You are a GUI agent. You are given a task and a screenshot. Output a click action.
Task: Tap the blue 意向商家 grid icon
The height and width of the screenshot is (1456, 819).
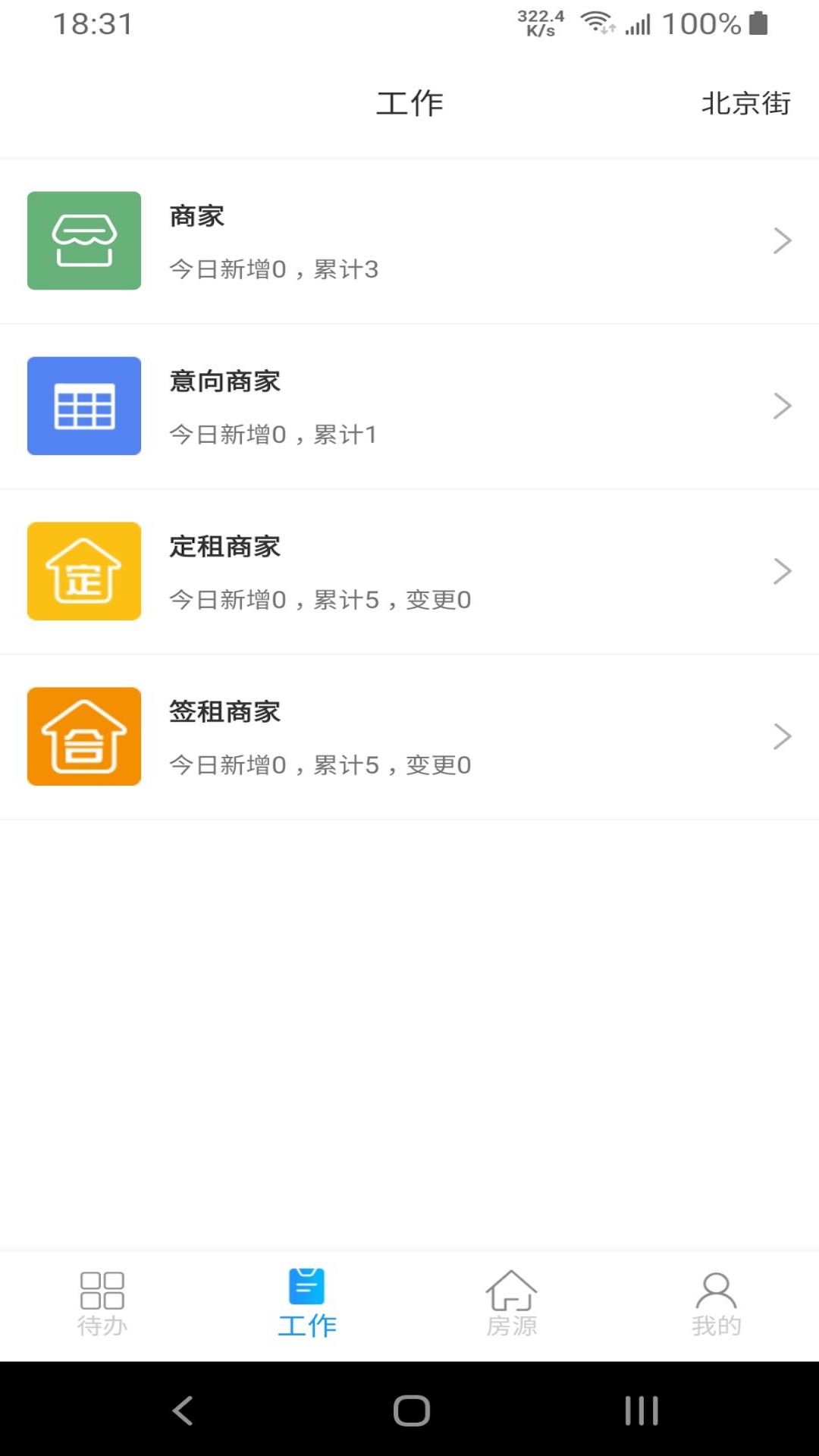(83, 406)
